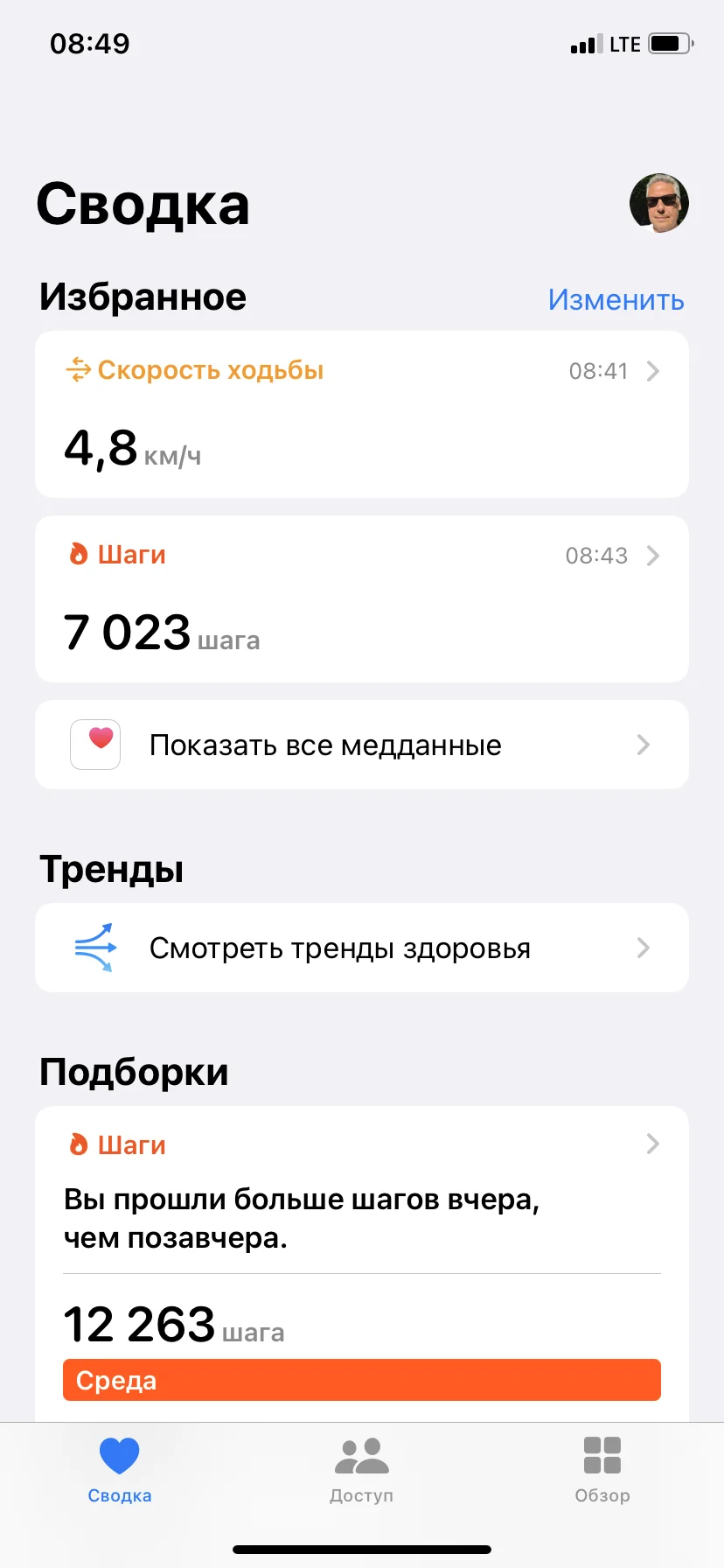The height and width of the screenshot is (1568, 724).
Task: Switch to the Обзор tab
Action: click(x=602, y=1470)
